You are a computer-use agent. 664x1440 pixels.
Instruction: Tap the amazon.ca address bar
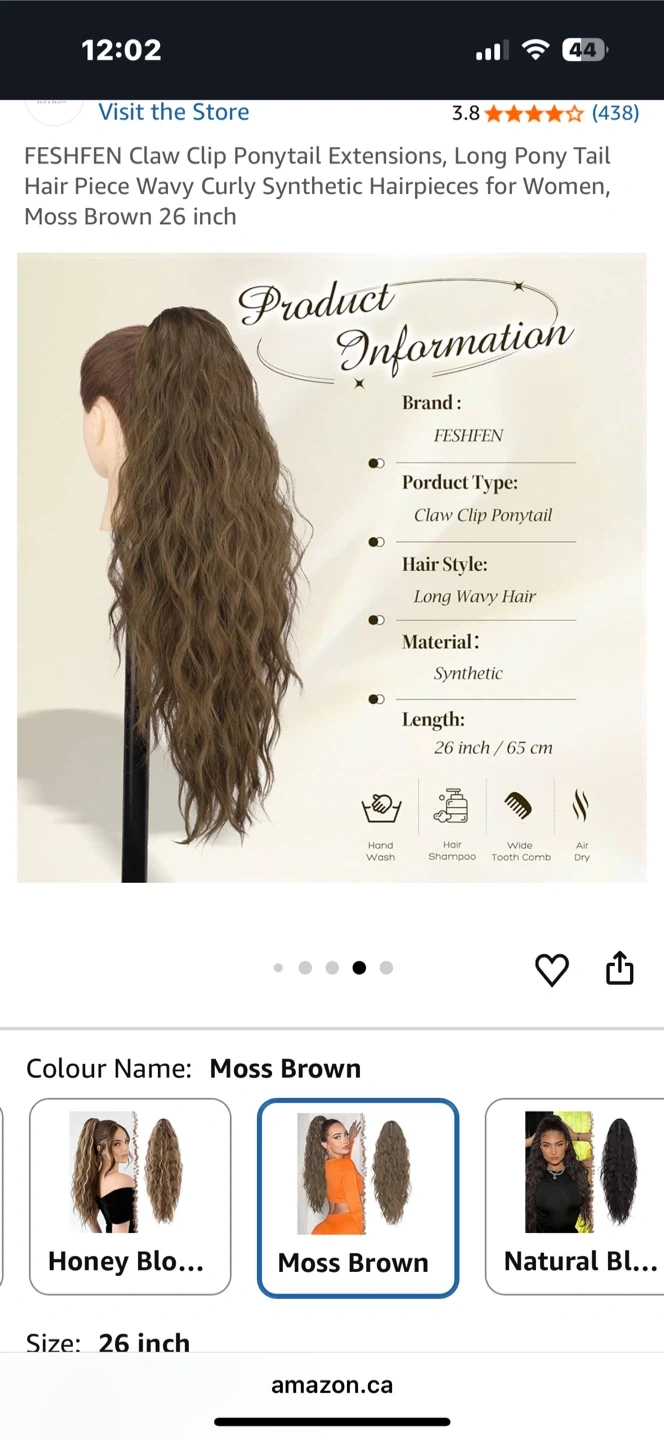332,1385
